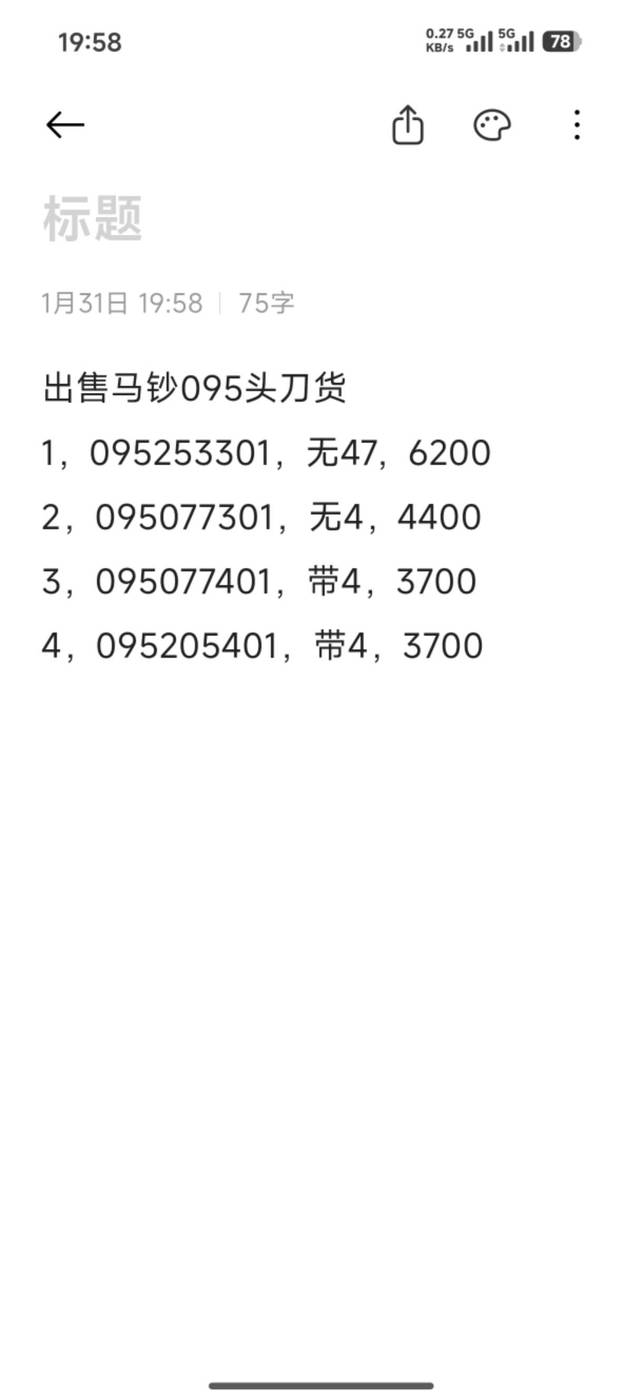Open the theme palette options
The width and height of the screenshot is (643, 1400).
[492, 125]
